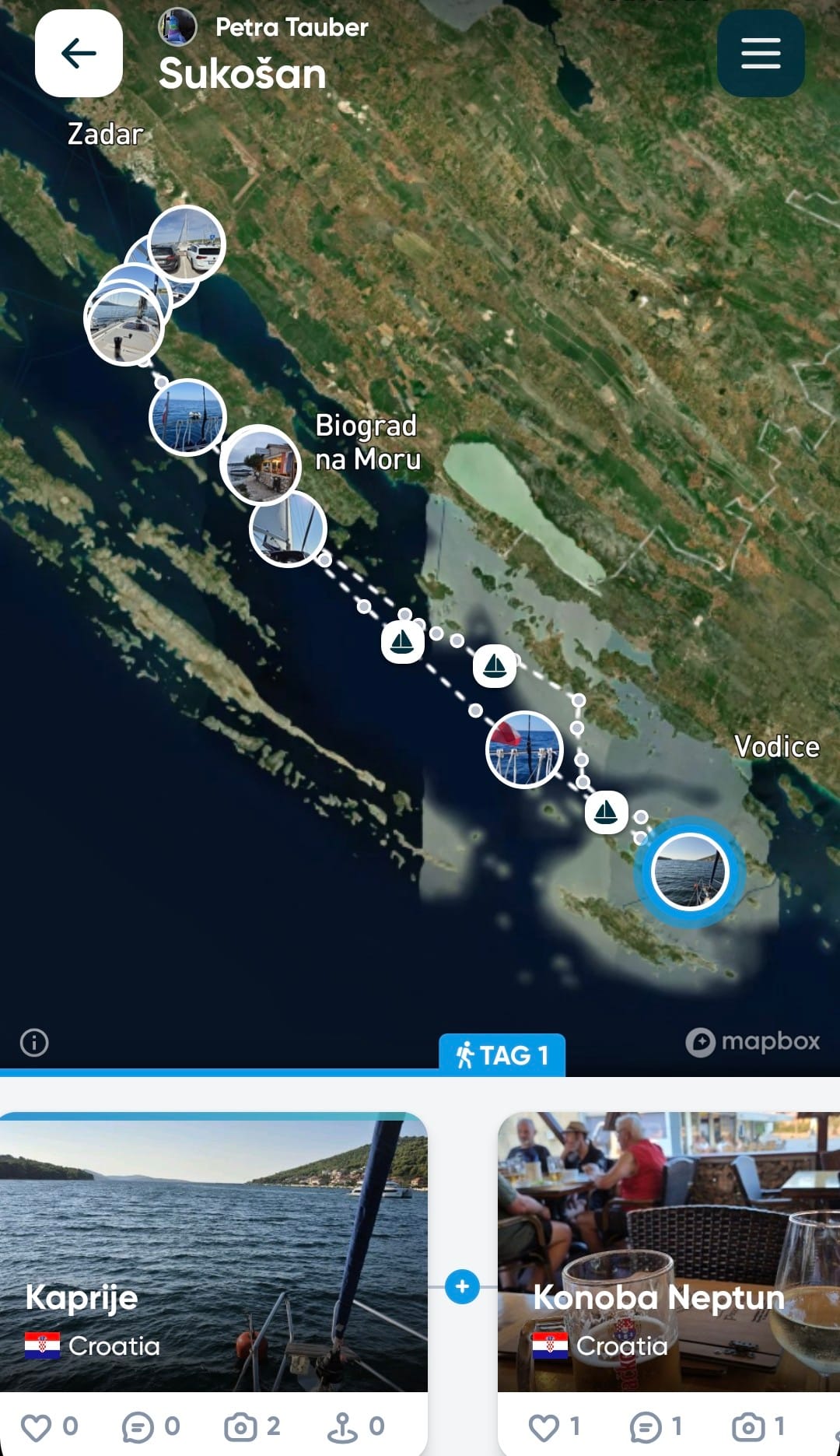Go back using the arrow button
Image resolution: width=840 pixels, height=1456 pixels.
tap(79, 54)
